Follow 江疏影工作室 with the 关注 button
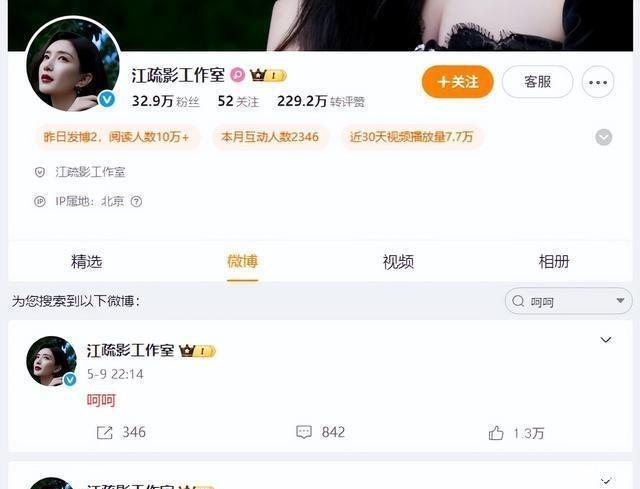 pyautogui.click(x=457, y=82)
